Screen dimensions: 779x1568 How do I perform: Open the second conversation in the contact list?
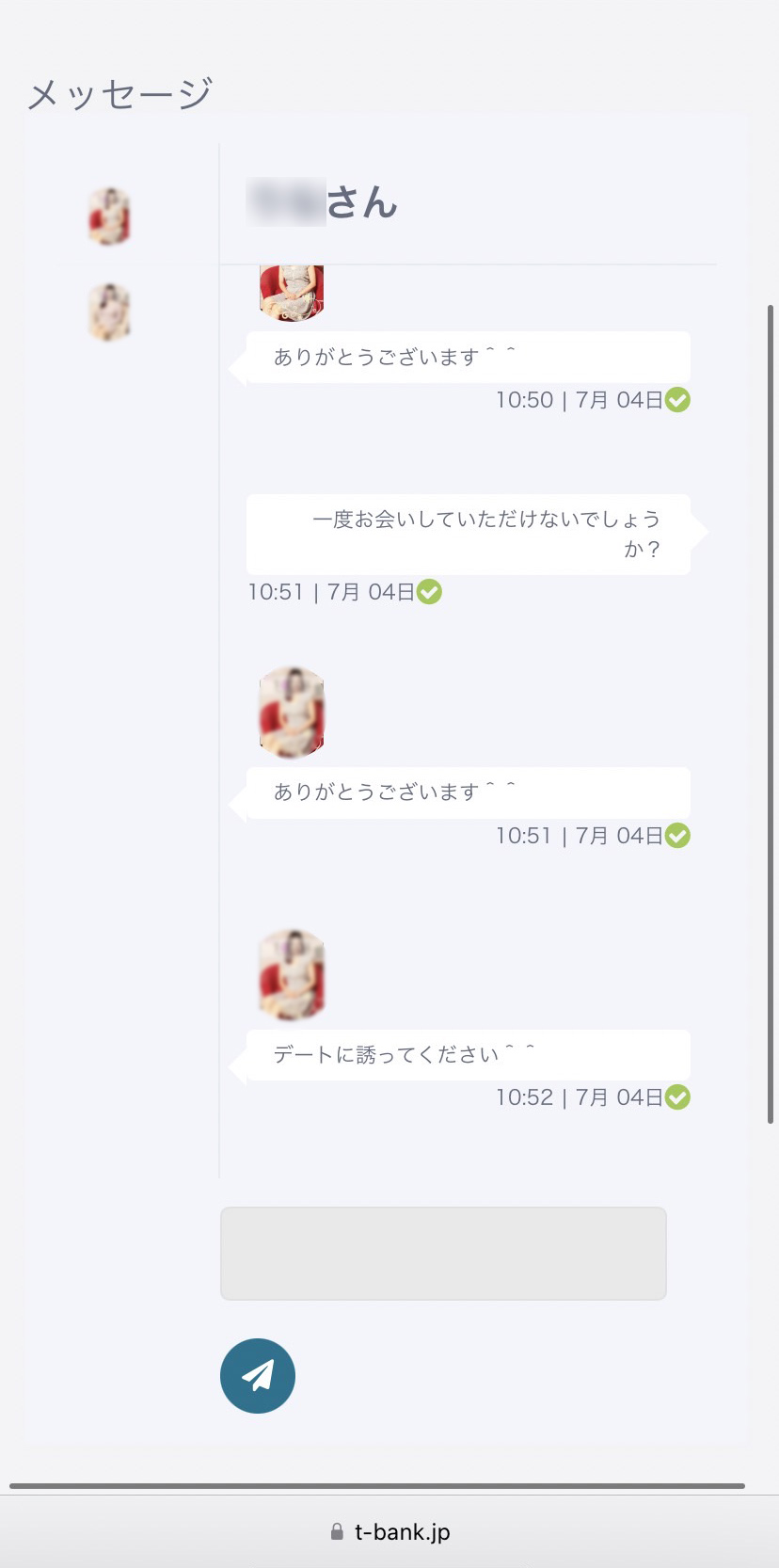109,312
